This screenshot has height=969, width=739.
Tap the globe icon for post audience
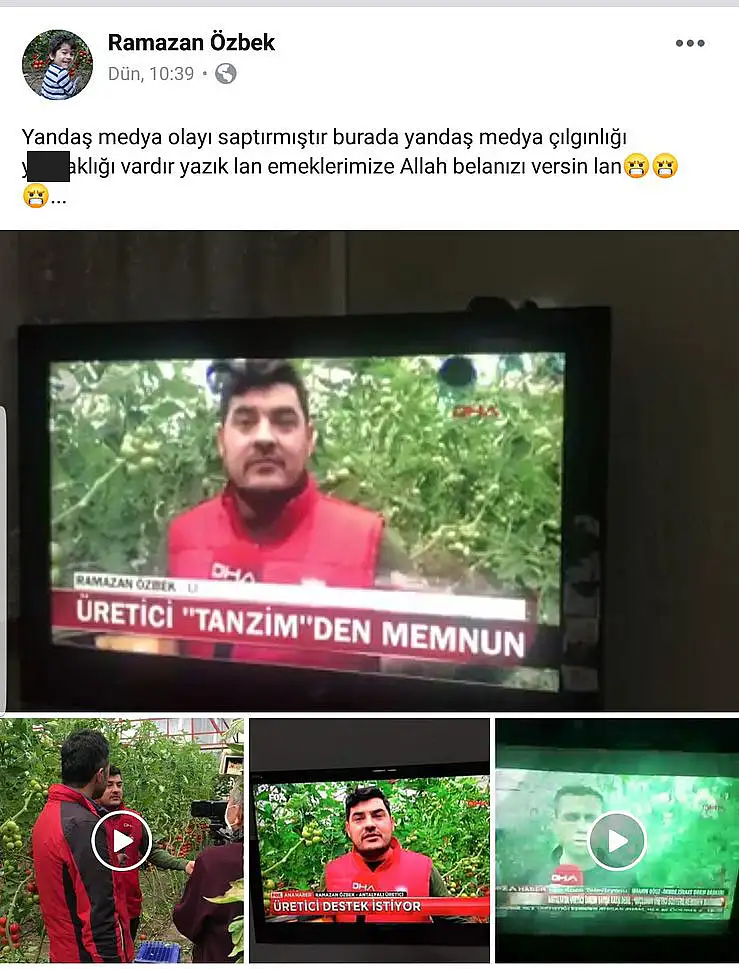226,74
